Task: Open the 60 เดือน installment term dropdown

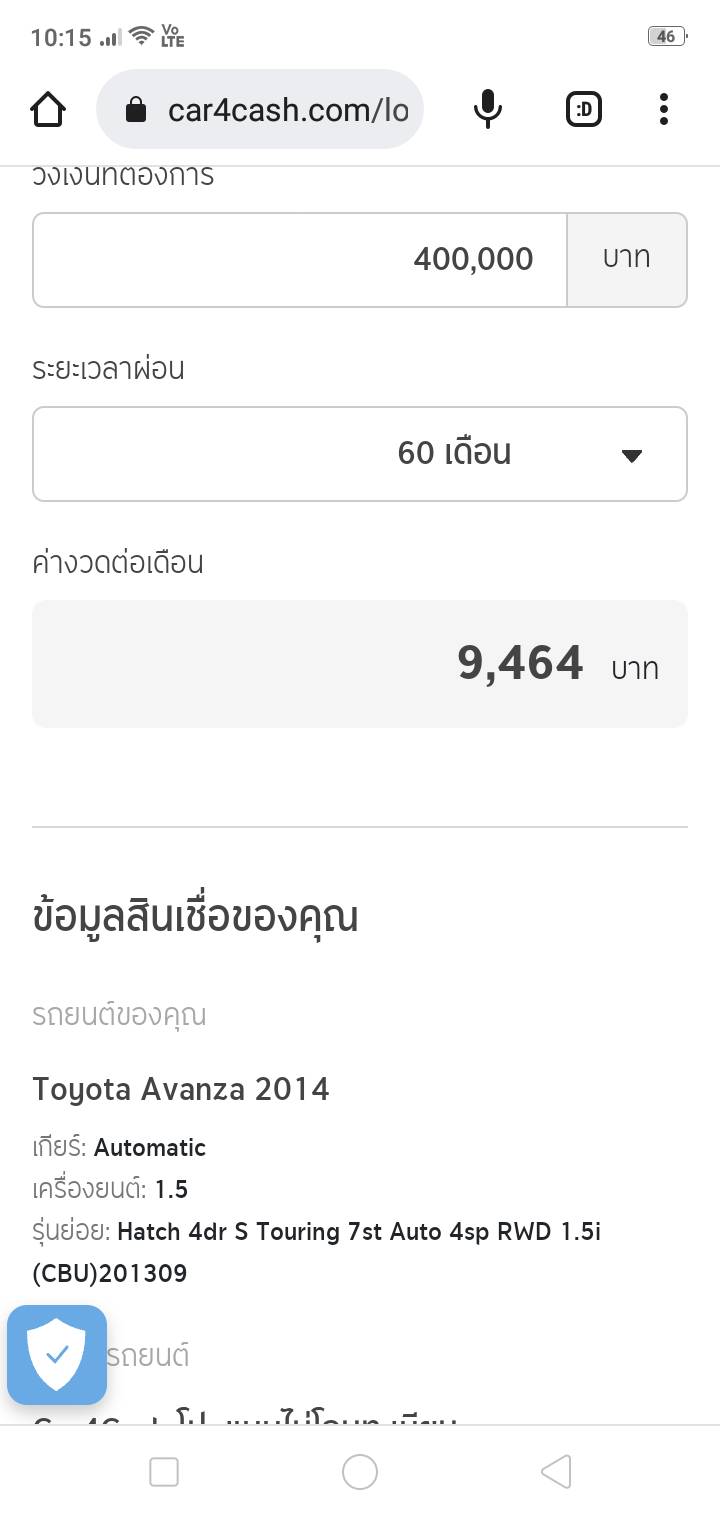Action: pyautogui.click(x=360, y=454)
